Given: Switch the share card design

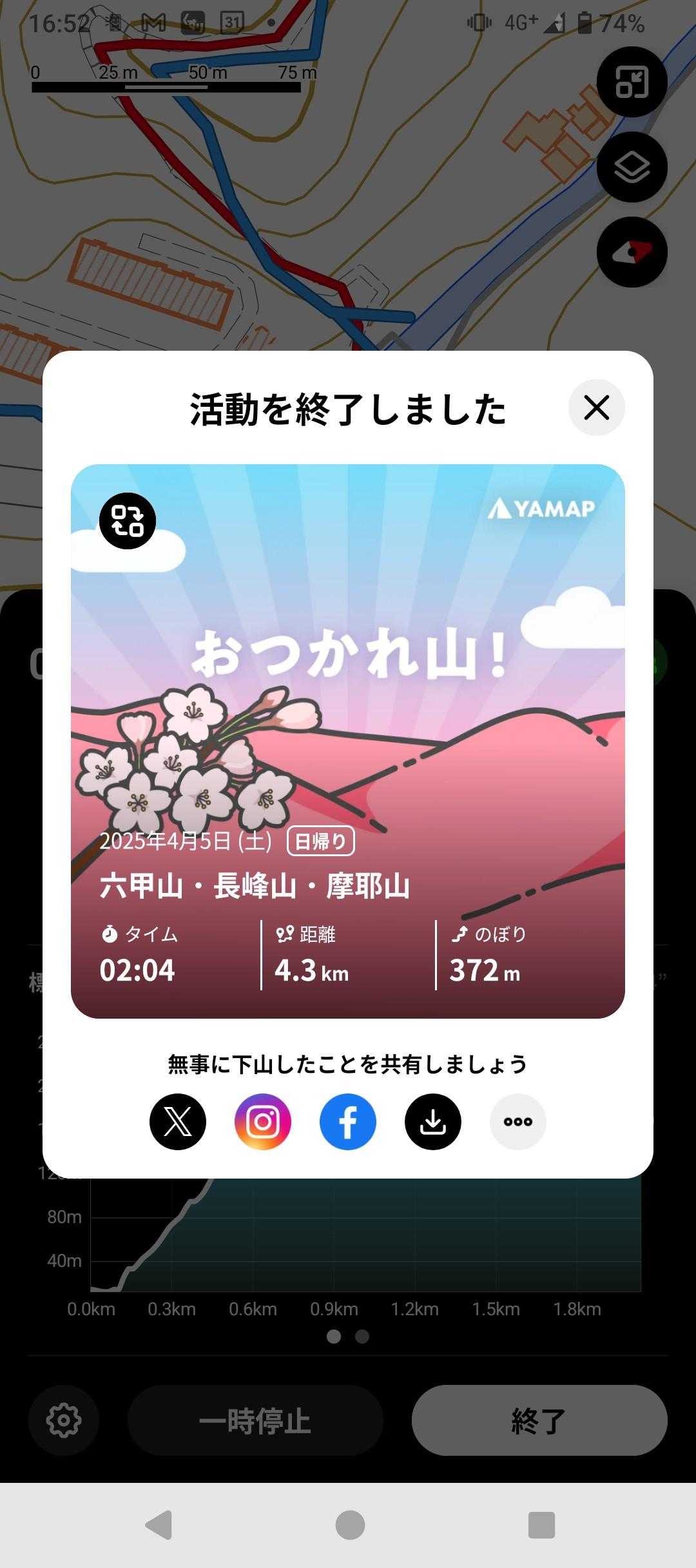Looking at the screenshot, I should point(128,521).
